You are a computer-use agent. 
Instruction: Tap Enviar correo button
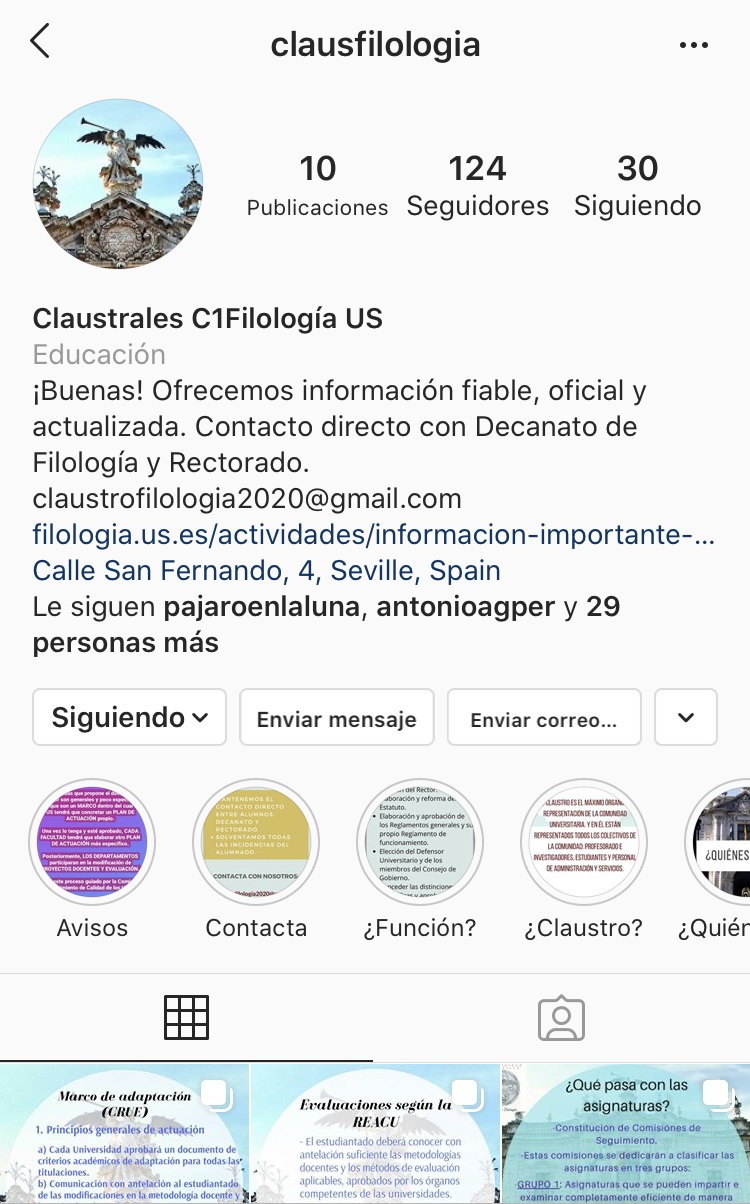click(x=544, y=717)
